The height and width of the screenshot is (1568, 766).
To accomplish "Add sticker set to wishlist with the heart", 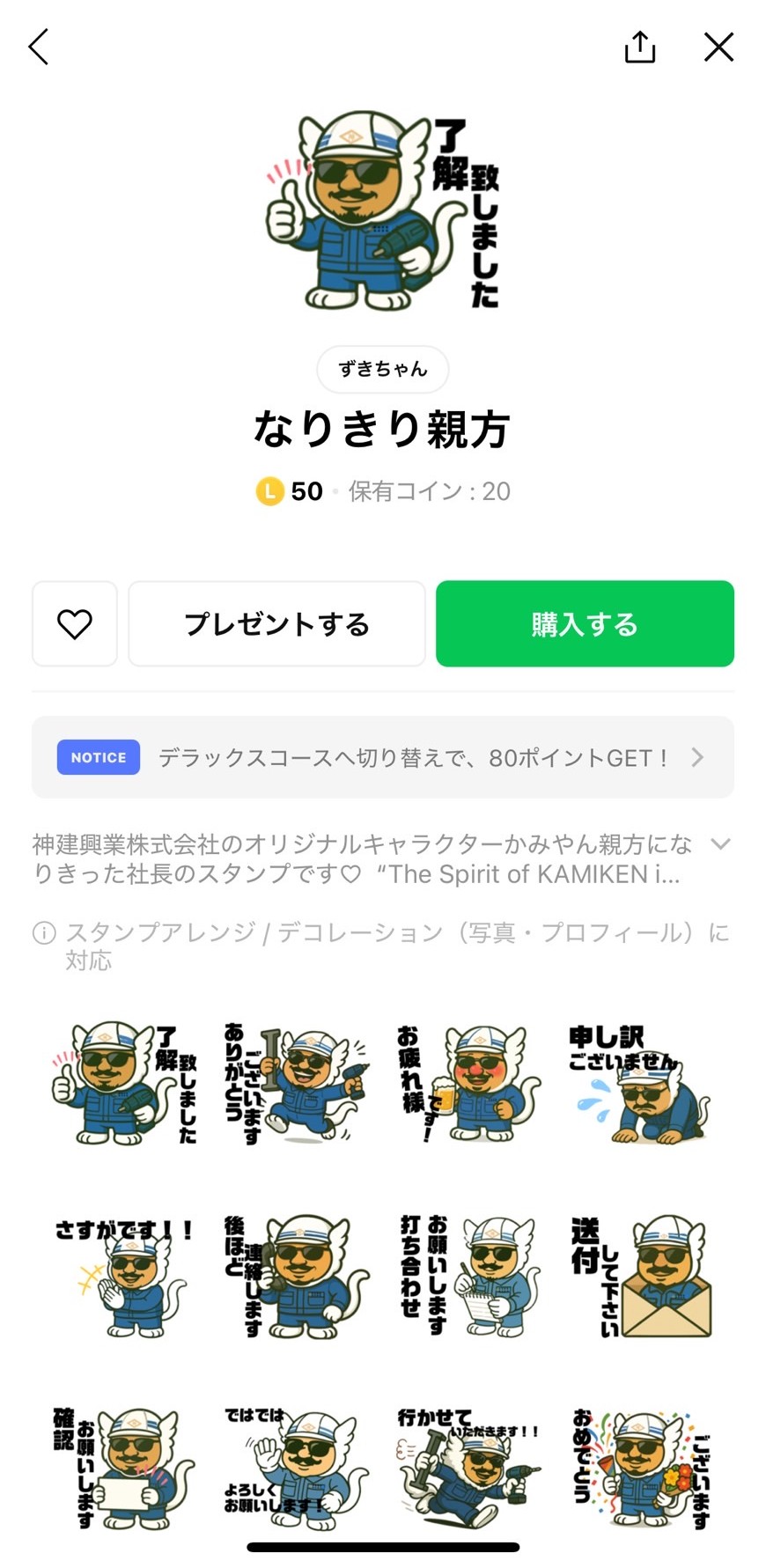I will (75, 623).
